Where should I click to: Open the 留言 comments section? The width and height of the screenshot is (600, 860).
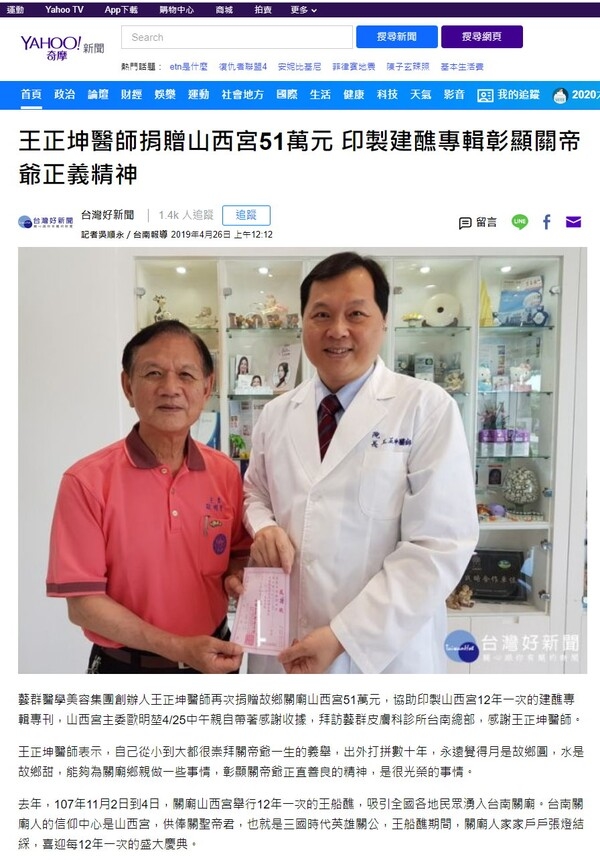[477, 222]
